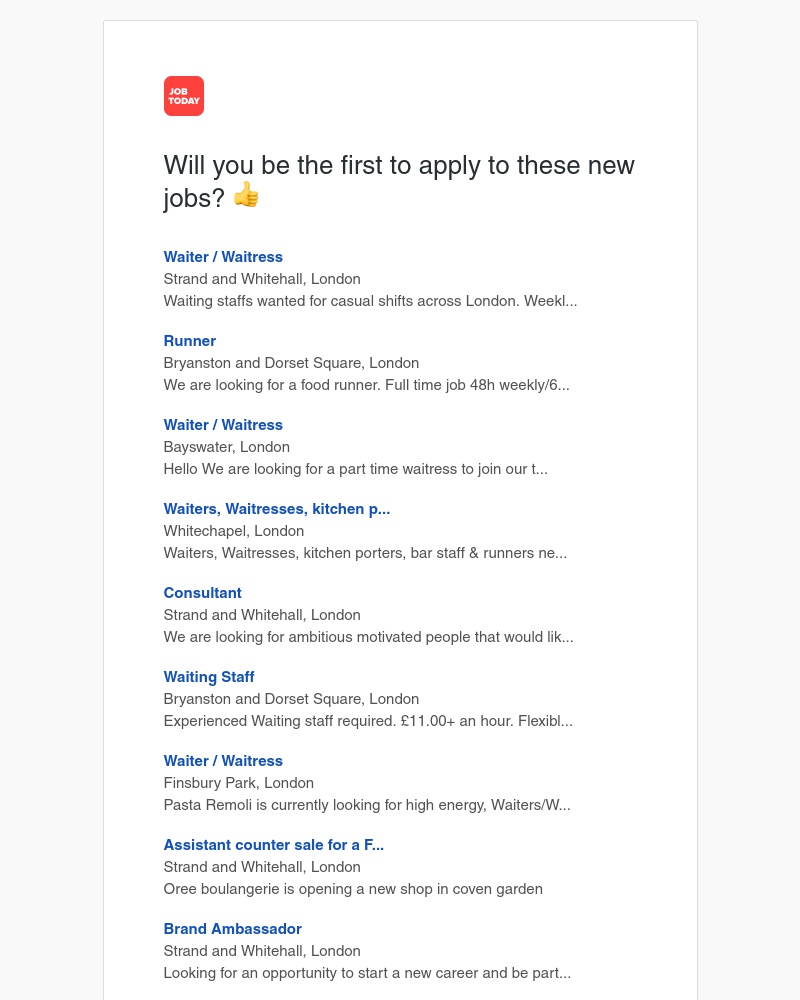This screenshot has height=1000, width=800.
Task: Open the Runner job listing
Action: [x=190, y=341]
